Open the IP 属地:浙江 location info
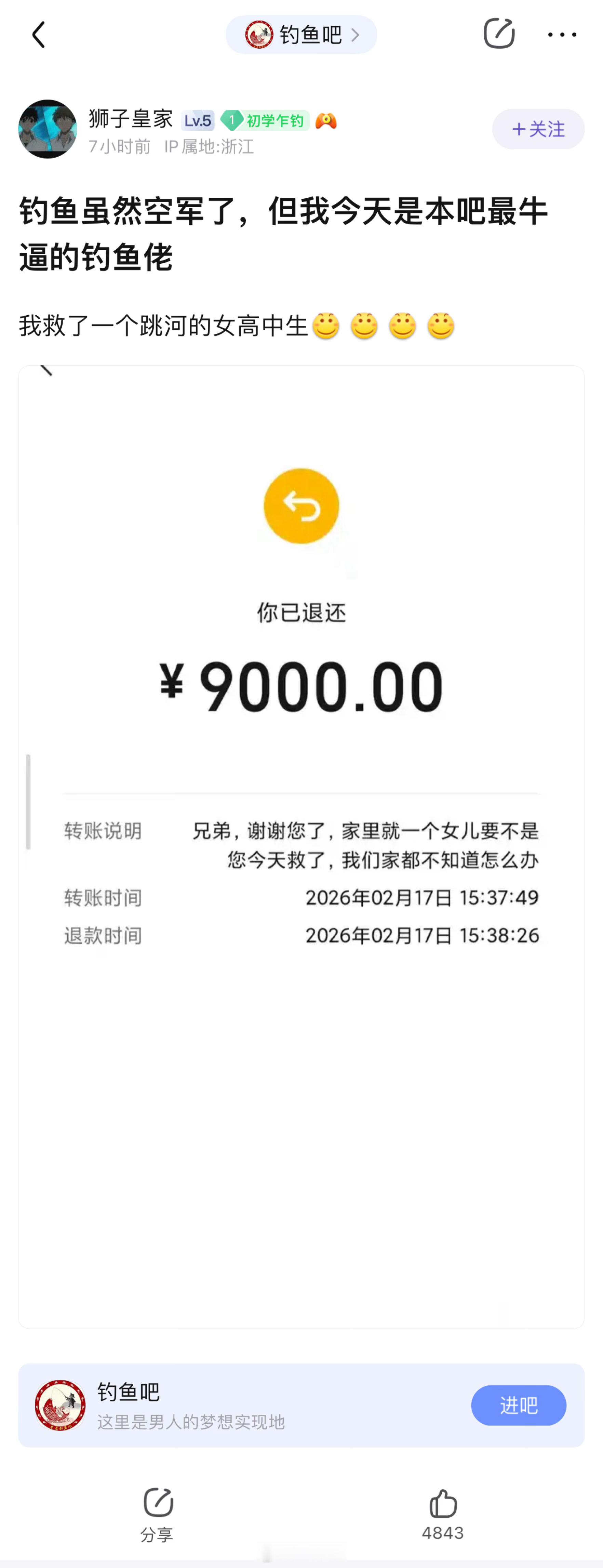This screenshot has height=1568, width=603. (x=209, y=146)
